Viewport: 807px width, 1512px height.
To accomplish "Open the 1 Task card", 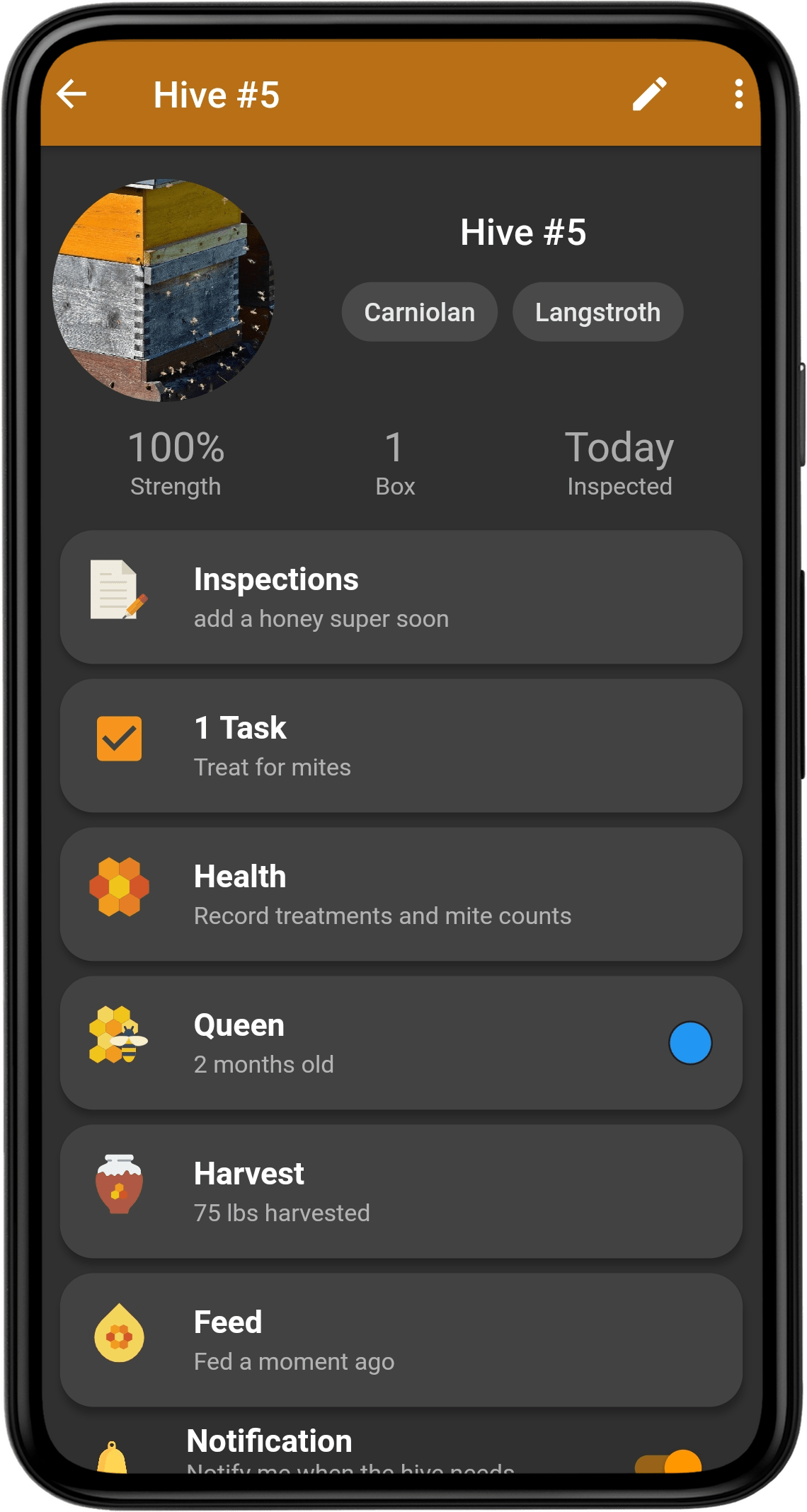I will [x=401, y=746].
